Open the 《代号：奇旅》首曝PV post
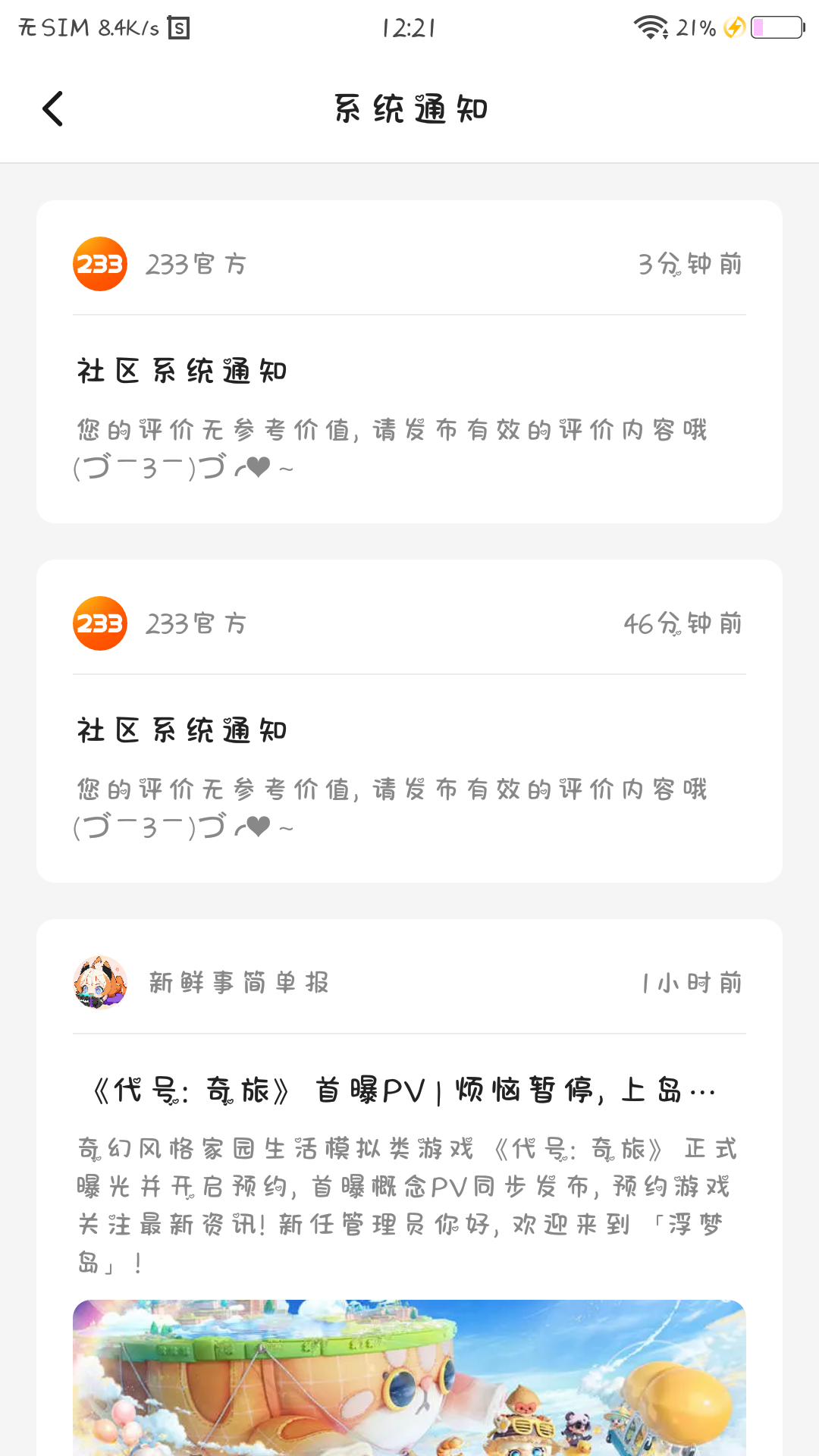Image resolution: width=819 pixels, height=1456 pixels. [403, 1091]
